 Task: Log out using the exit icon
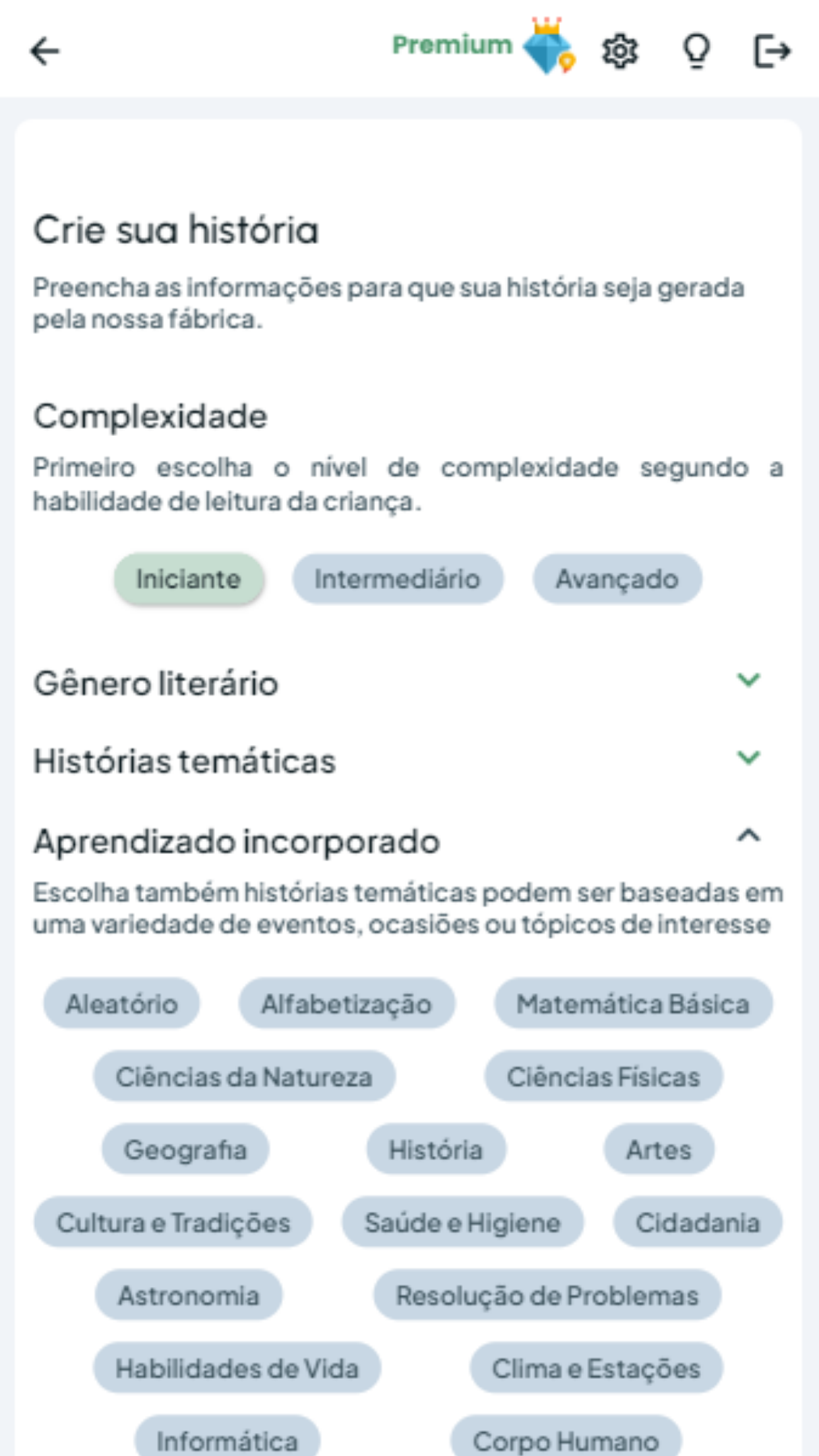[772, 51]
